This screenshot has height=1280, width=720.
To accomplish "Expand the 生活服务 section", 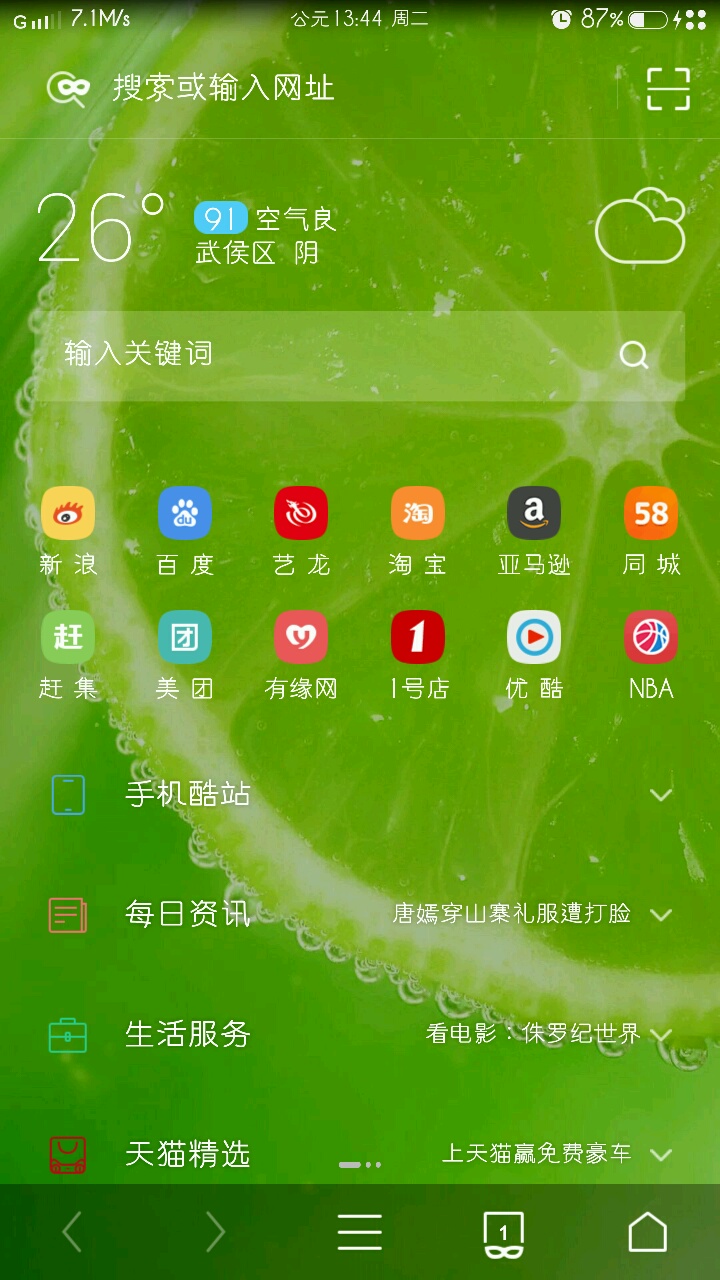I will [x=660, y=1034].
